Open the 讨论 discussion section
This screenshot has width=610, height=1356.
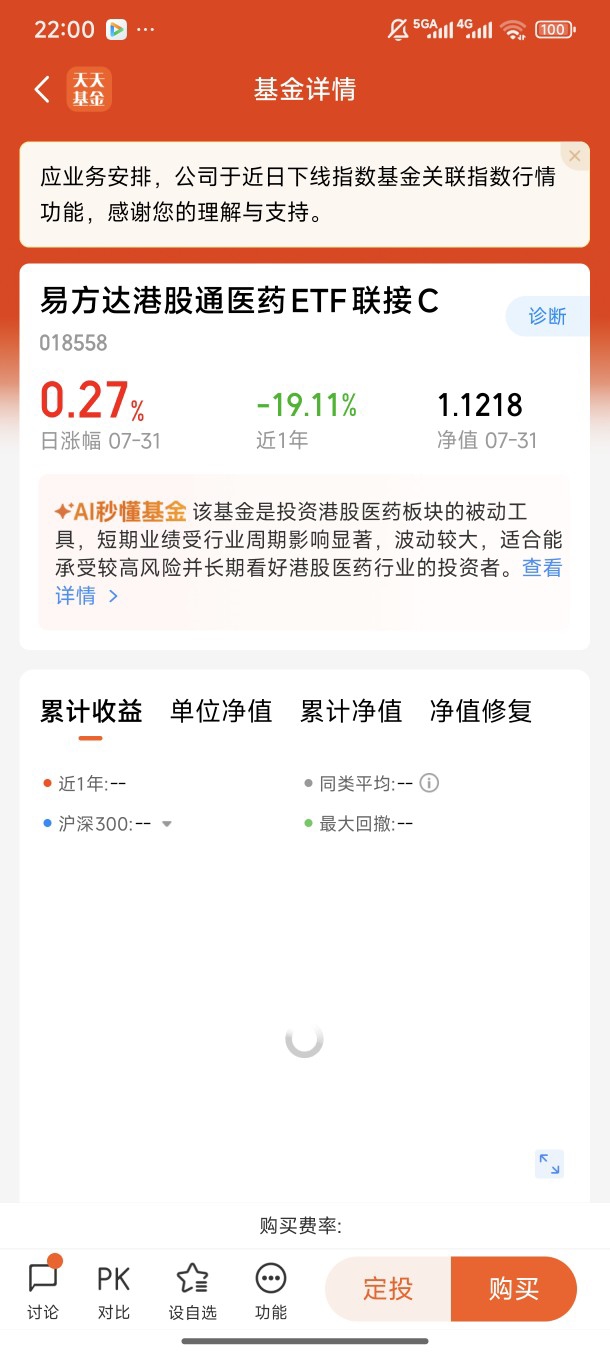43,1290
